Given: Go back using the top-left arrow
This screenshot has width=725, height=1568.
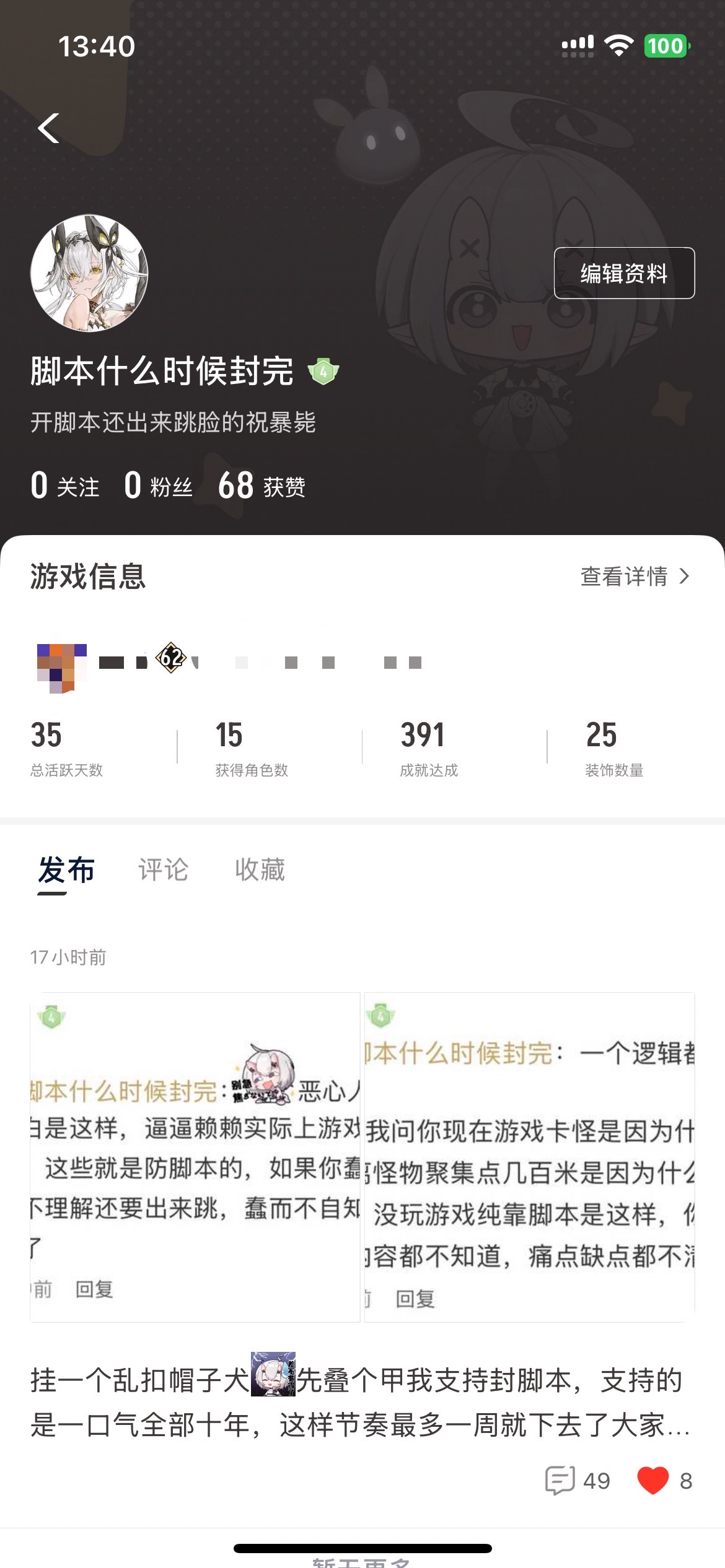Looking at the screenshot, I should [48, 128].
